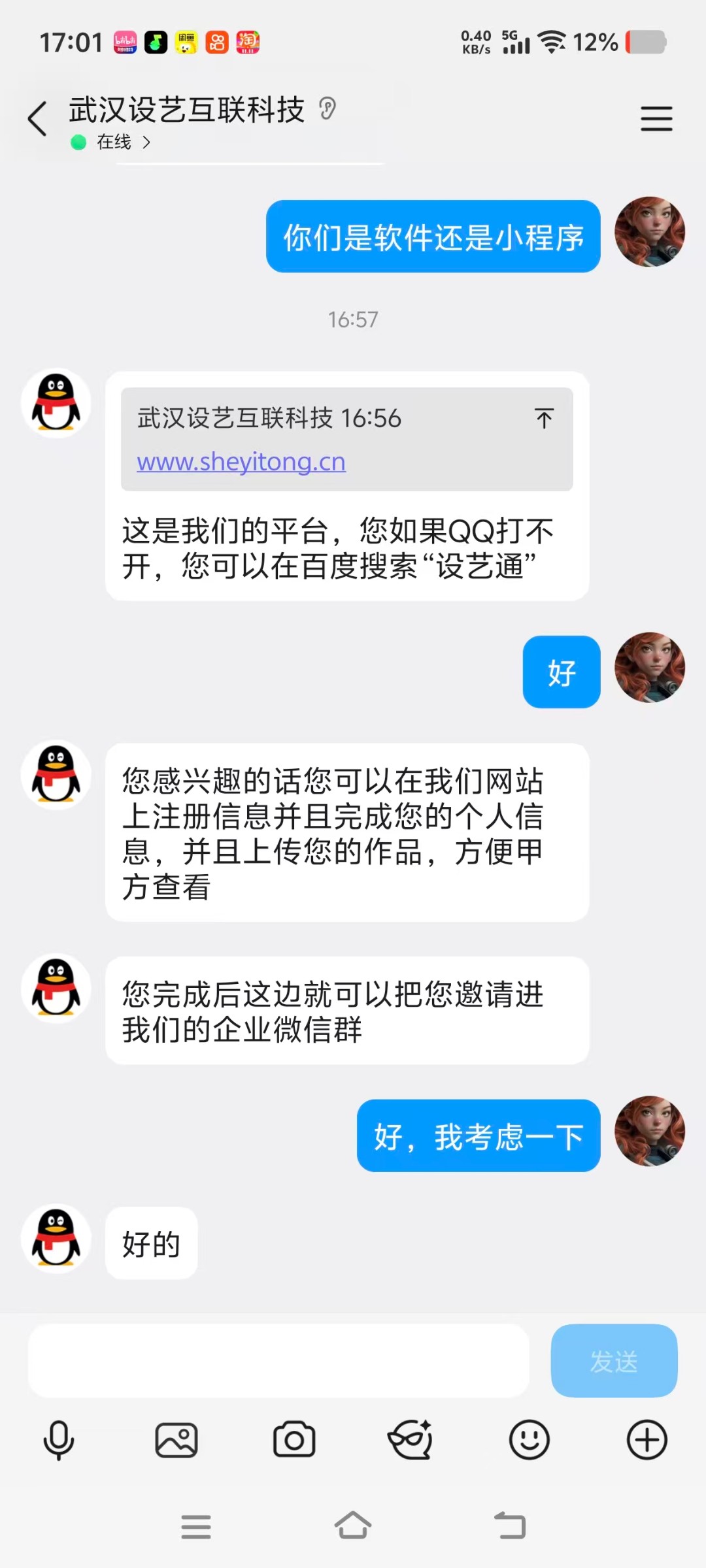Go back from the chat
Screen dimensions: 706x1568
click(x=38, y=119)
